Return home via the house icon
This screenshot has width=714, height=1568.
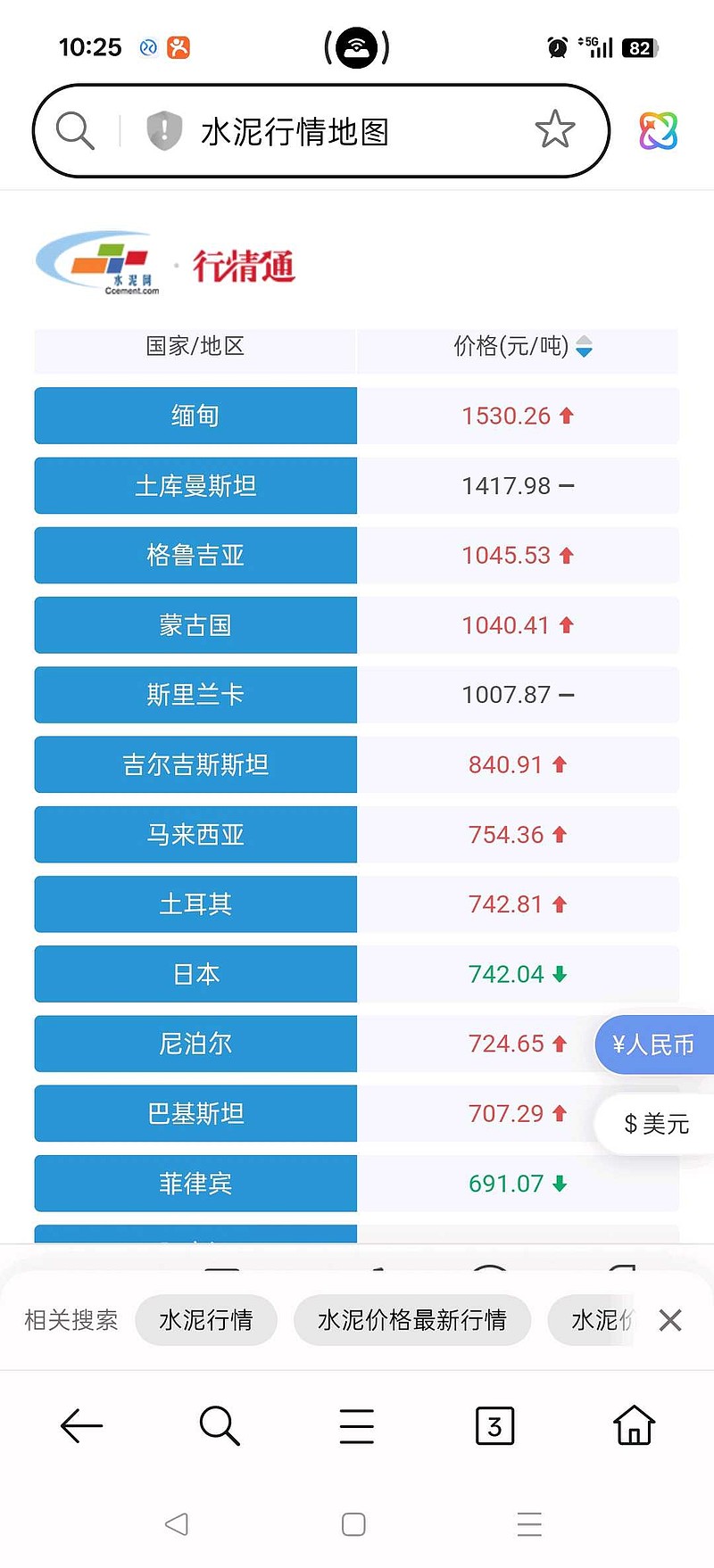(633, 1425)
